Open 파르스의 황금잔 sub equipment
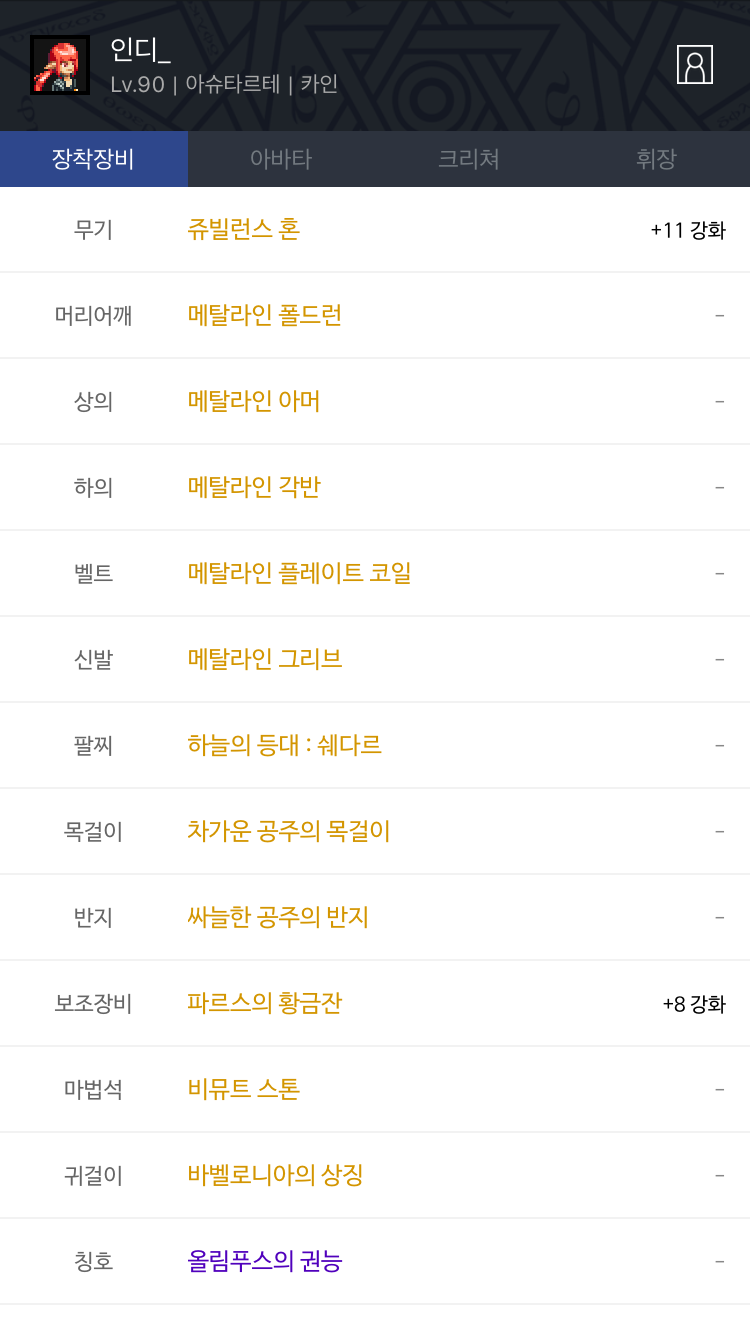Image resolution: width=750 pixels, height=1334 pixels. tap(265, 1004)
